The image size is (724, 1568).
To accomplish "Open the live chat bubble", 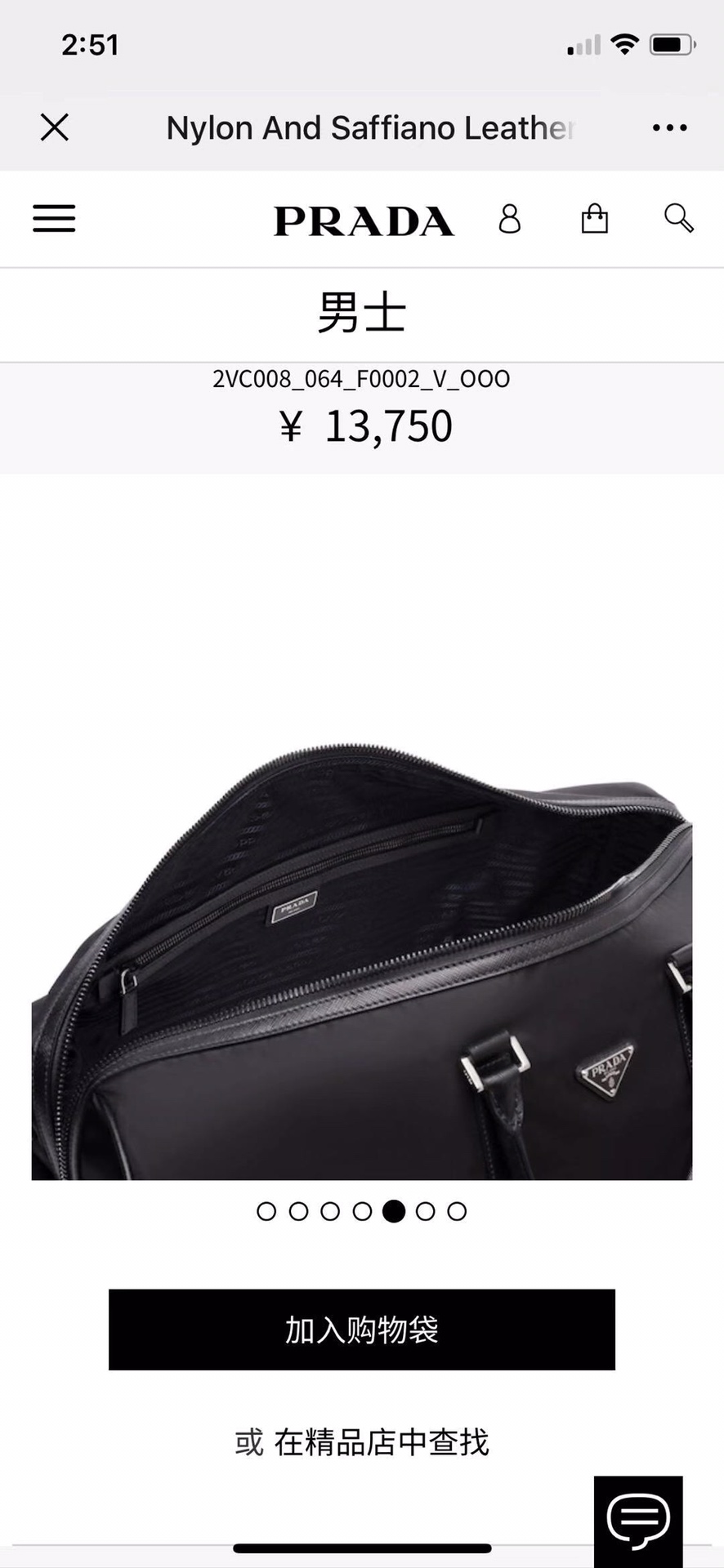I will (x=638, y=1521).
